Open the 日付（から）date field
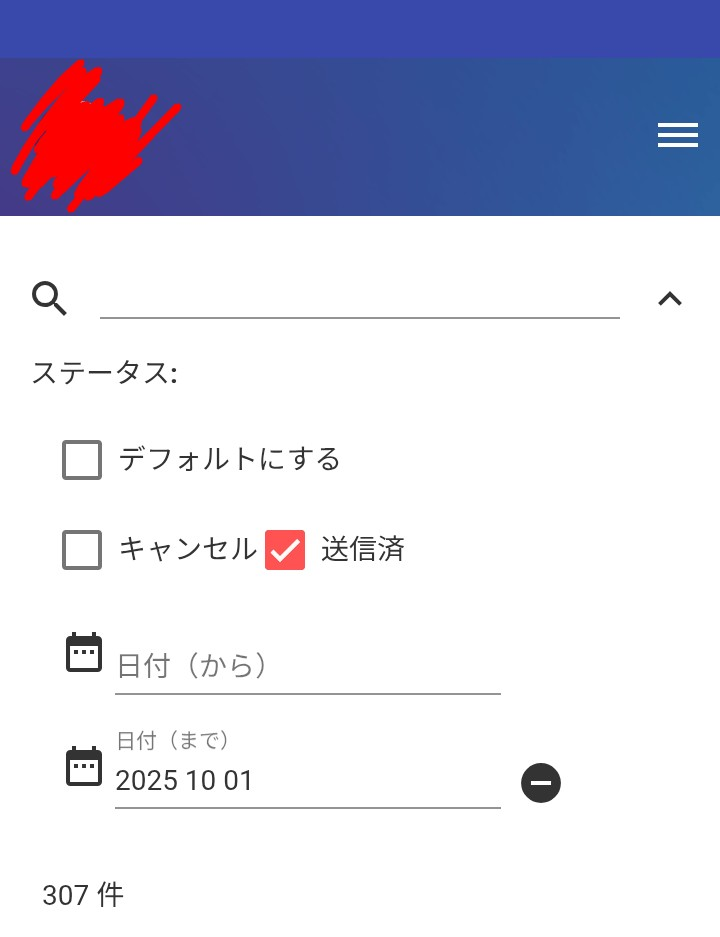Image resolution: width=720 pixels, height=937 pixels. (307, 666)
